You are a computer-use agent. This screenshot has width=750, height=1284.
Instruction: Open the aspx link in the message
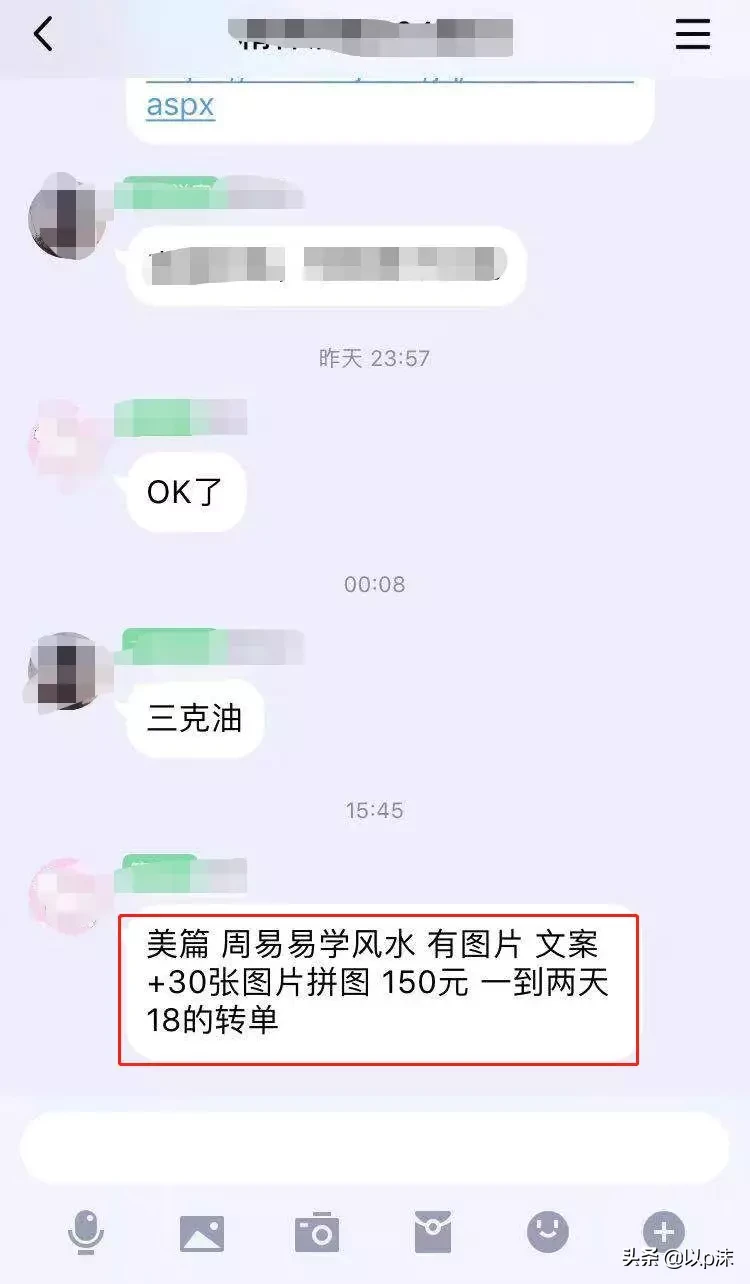pos(180,105)
